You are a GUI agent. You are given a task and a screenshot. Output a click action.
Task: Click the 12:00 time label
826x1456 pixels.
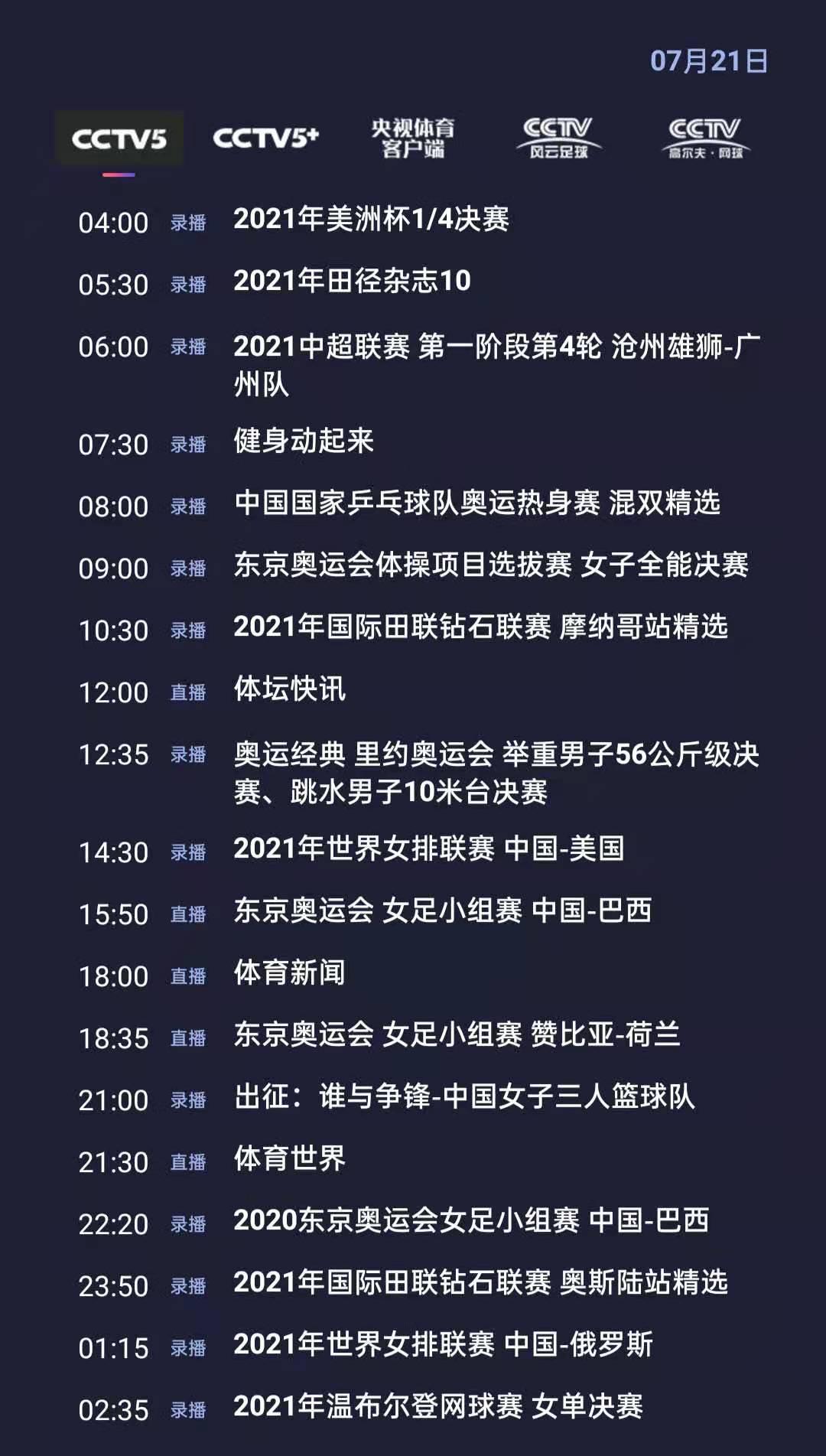click(111, 692)
